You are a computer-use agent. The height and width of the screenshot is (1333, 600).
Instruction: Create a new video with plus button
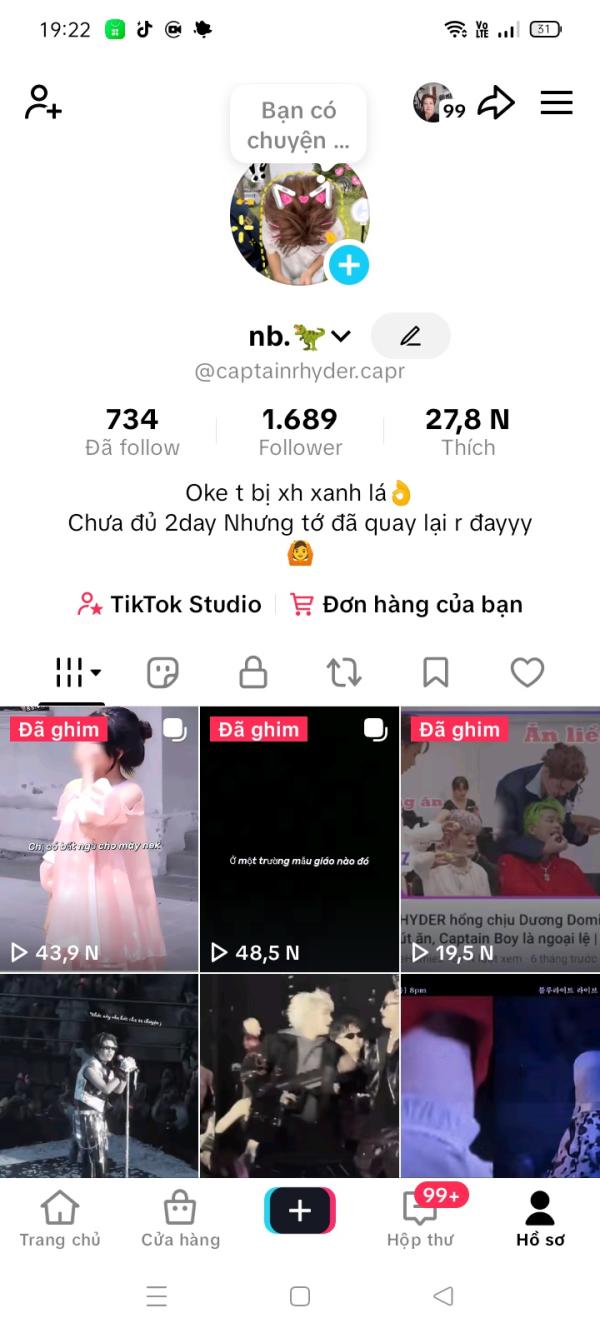coord(300,1211)
